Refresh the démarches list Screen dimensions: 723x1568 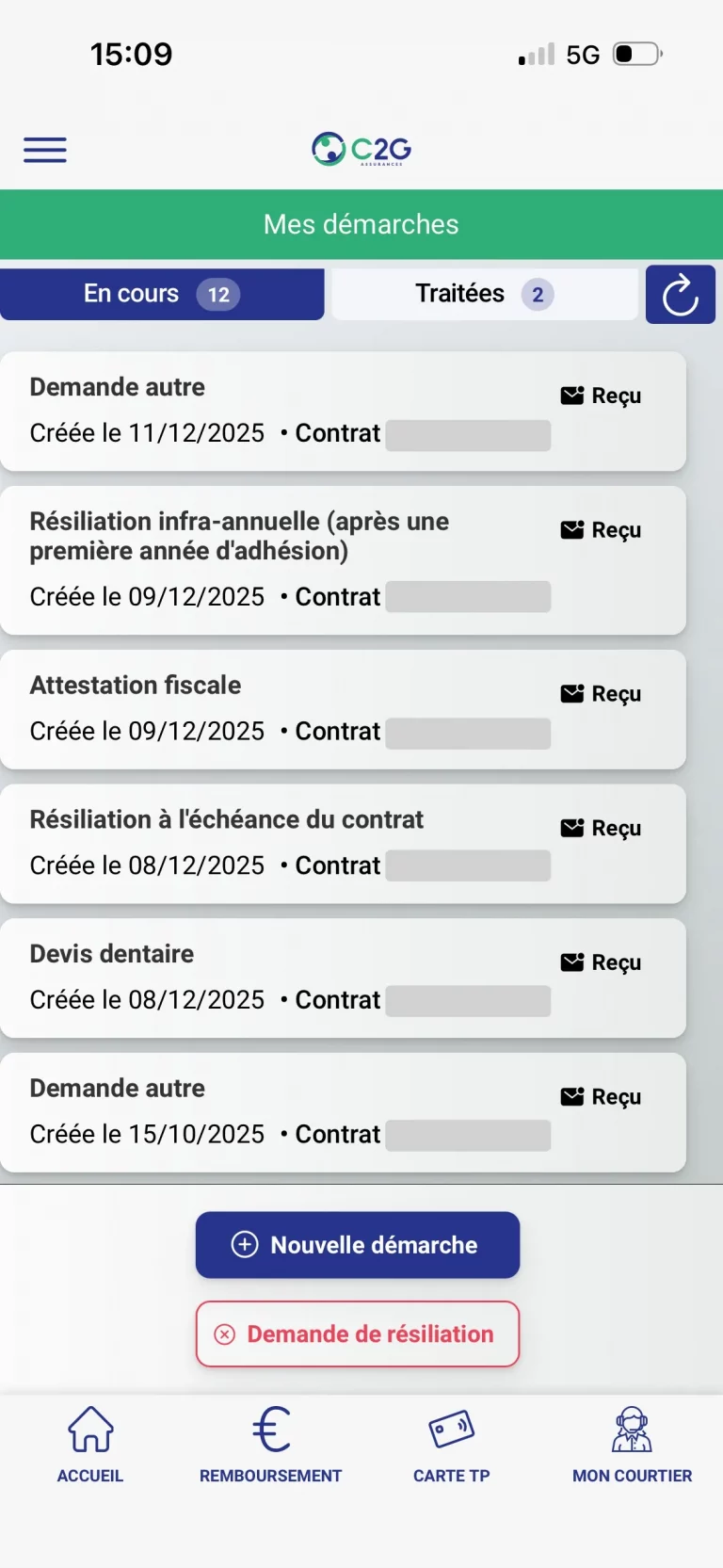point(680,294)
